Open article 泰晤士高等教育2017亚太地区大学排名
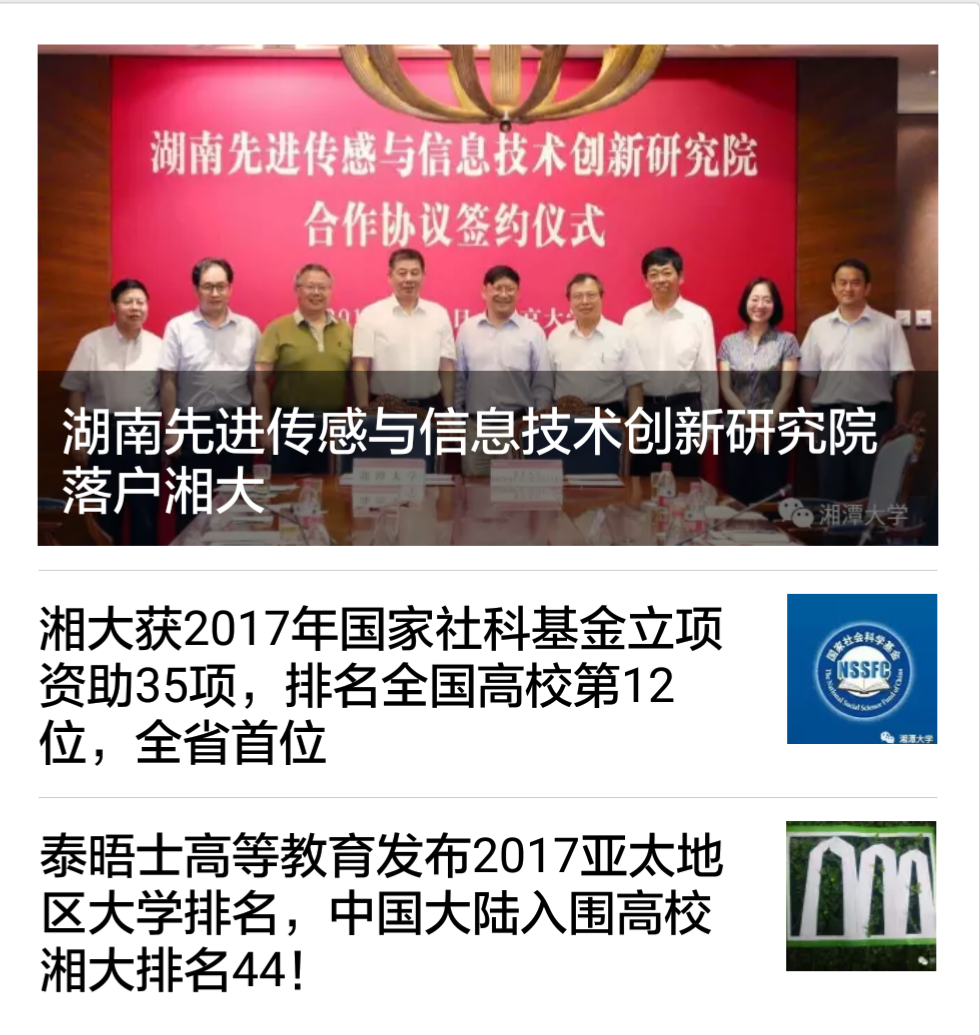This screenshot has width=980, height=1035. [380, 914]
